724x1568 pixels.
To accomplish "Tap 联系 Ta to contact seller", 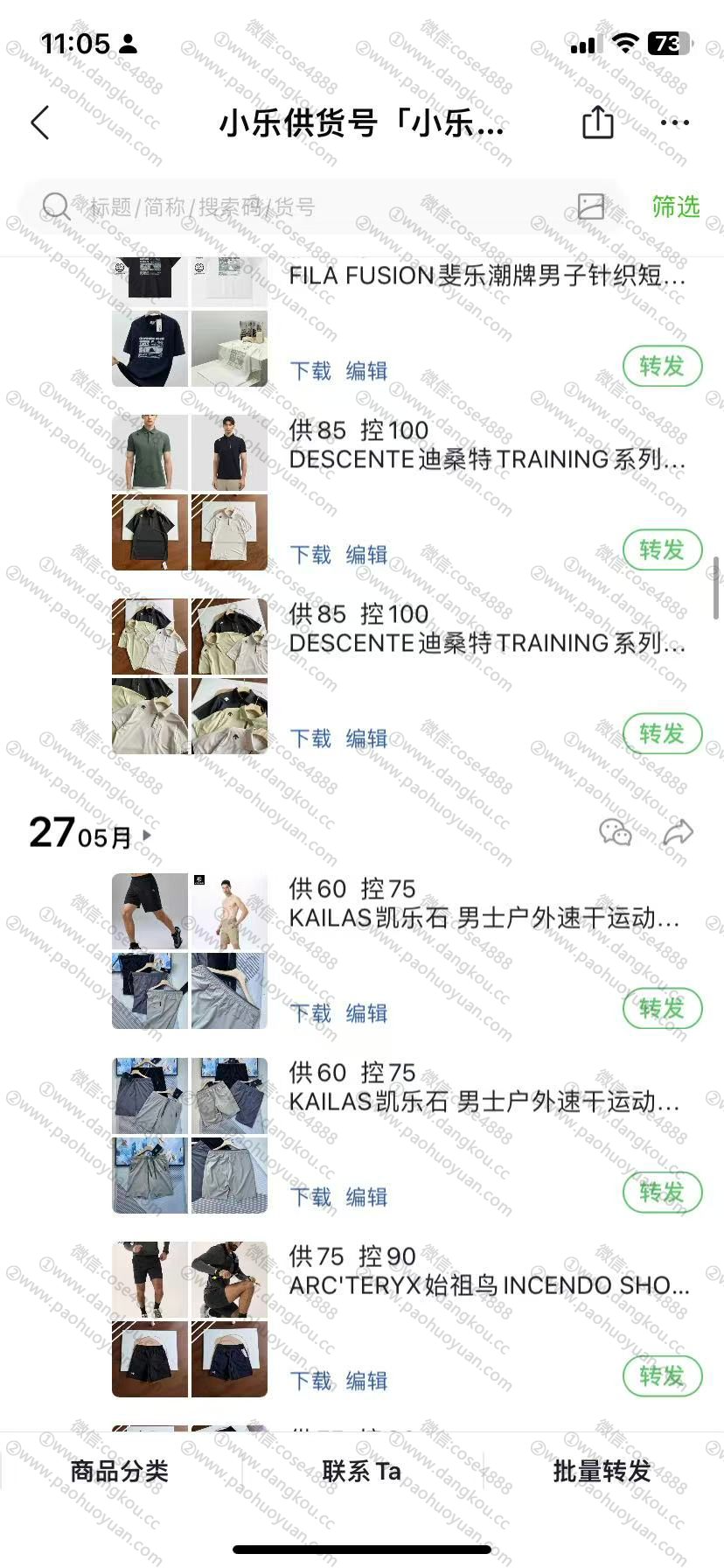I will [361, 1471].
